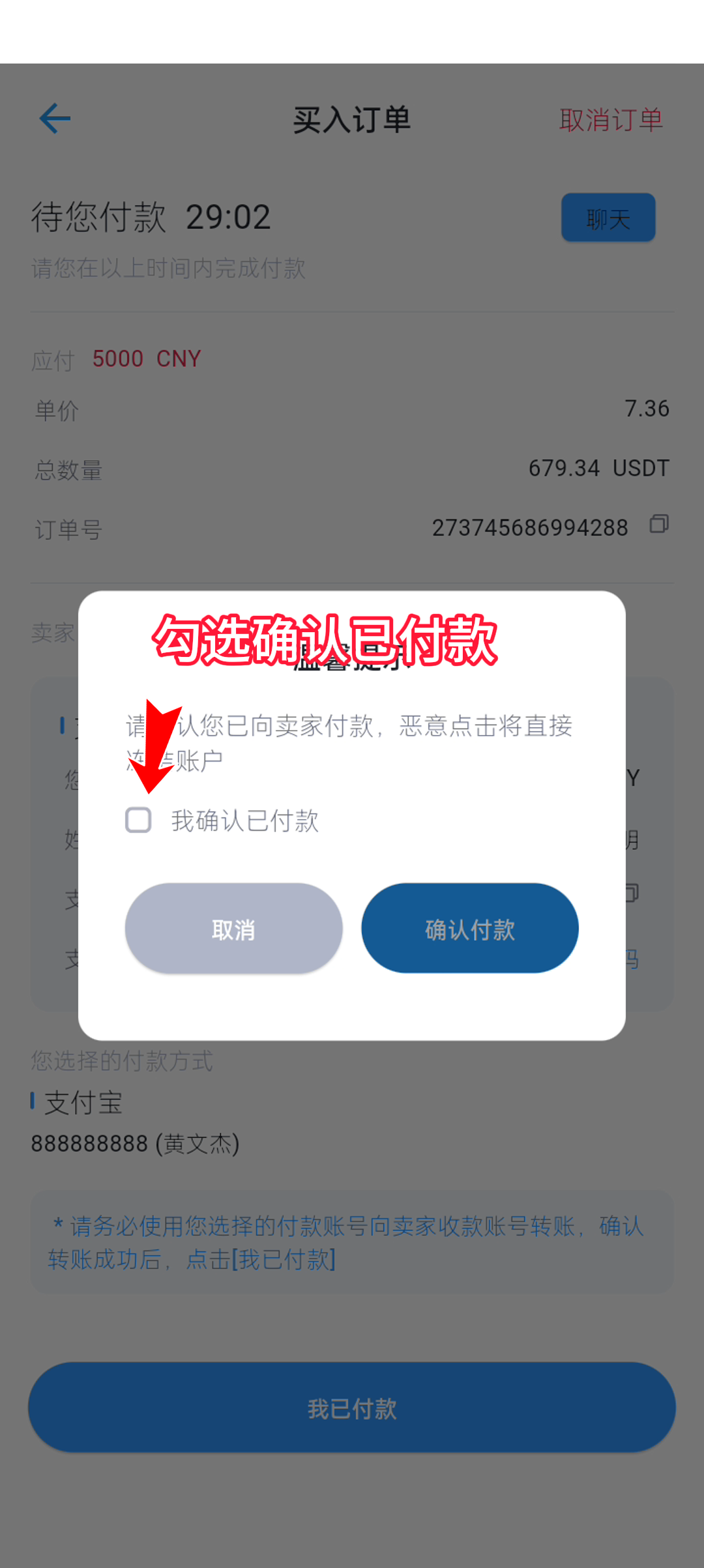Tap 取消订单 to cancel the order
Image resolution: width=704 pixels, height=1568 pixels.
(611, 120)
